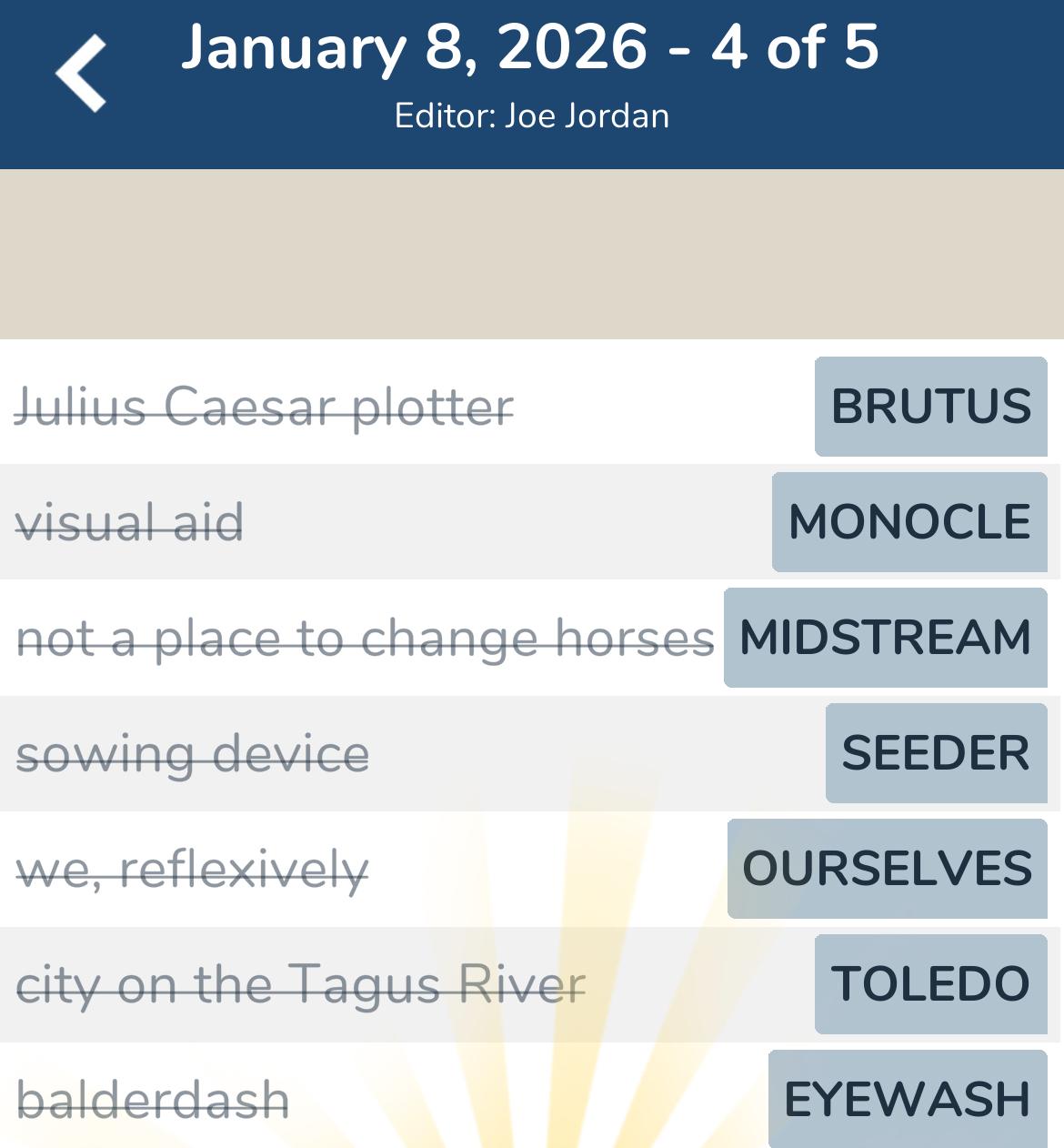The width and height of the screenshot is (1064, 1148).
Task: Select the 'balderdash' clue text
Action: coord(152,1097)
